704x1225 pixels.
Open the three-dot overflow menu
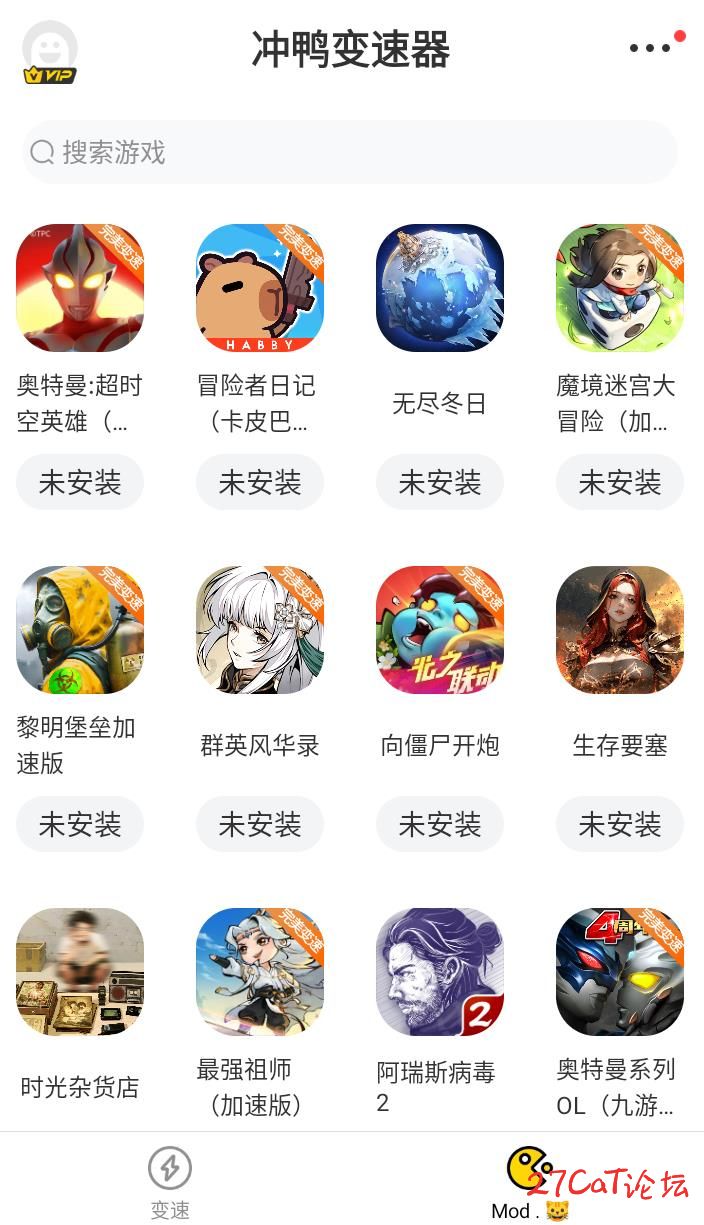coord(651,48)
